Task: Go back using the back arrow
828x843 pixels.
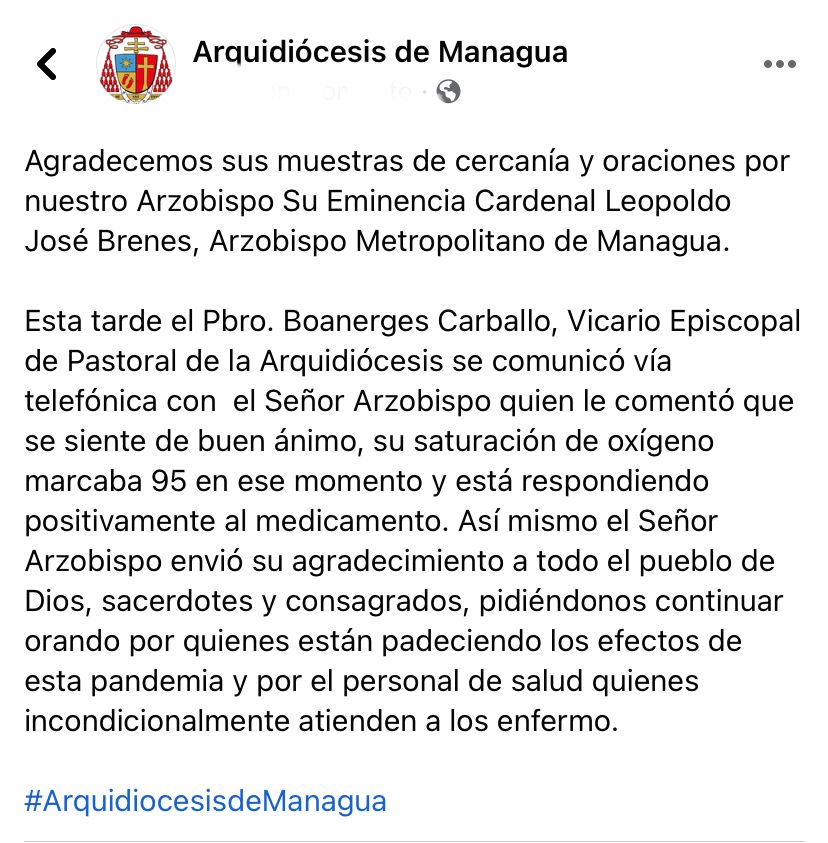Action: pyautogui.click(x=47, y=64)
